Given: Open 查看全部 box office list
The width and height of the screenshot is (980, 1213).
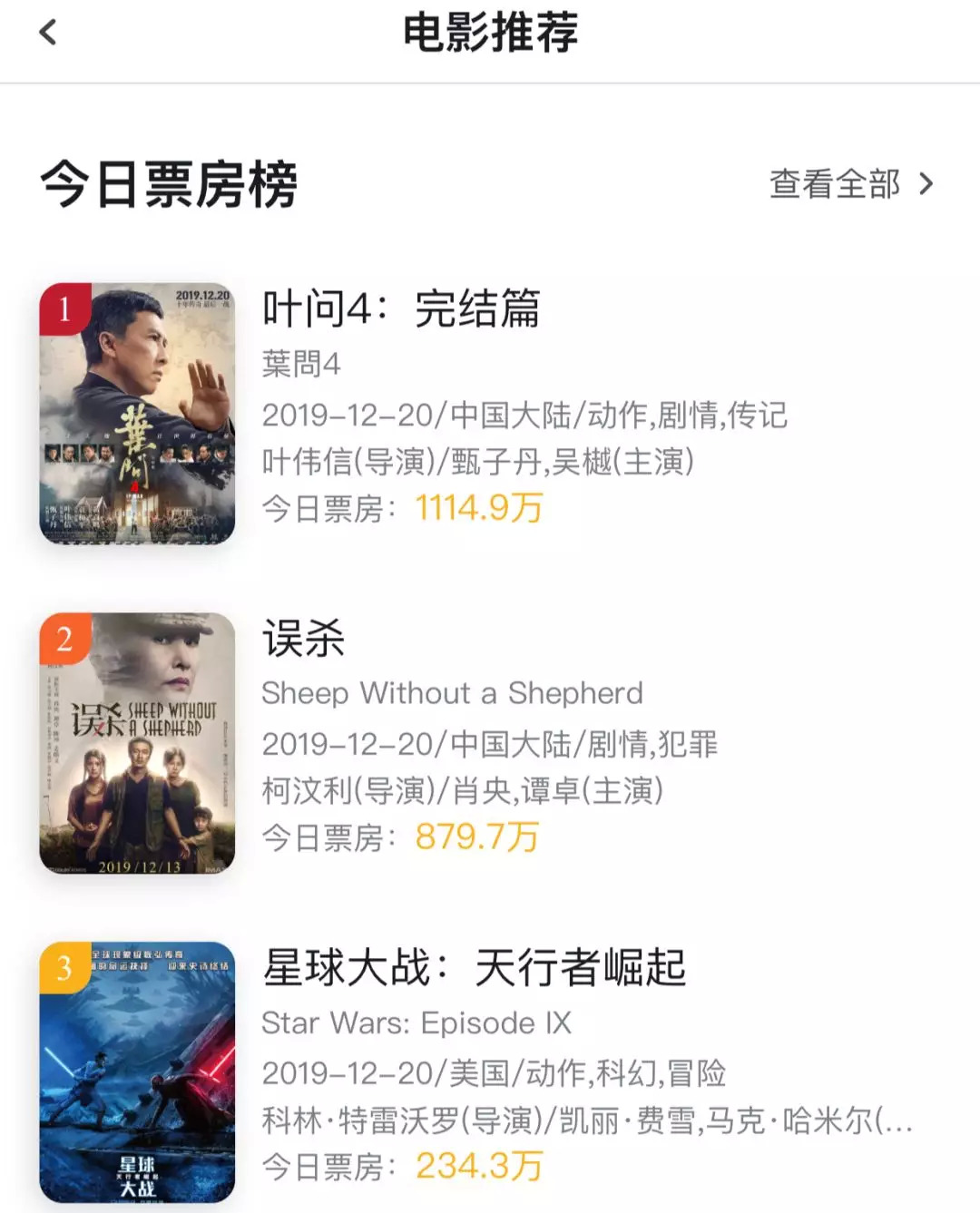Looking at the screenshot, I should (x=849, y=184).
